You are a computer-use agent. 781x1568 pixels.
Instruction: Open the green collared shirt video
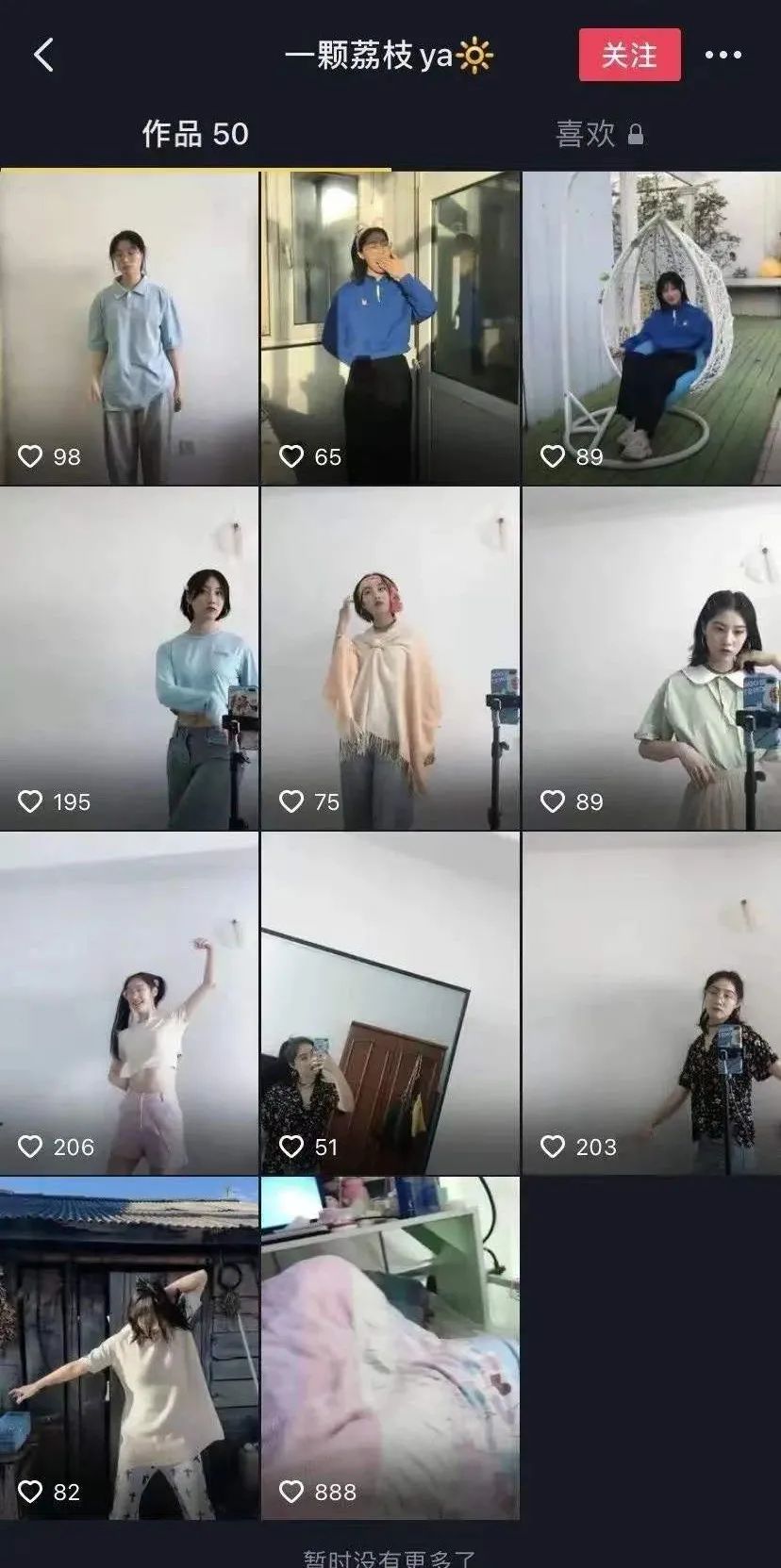pyautogui.click(x=652, y=658)
